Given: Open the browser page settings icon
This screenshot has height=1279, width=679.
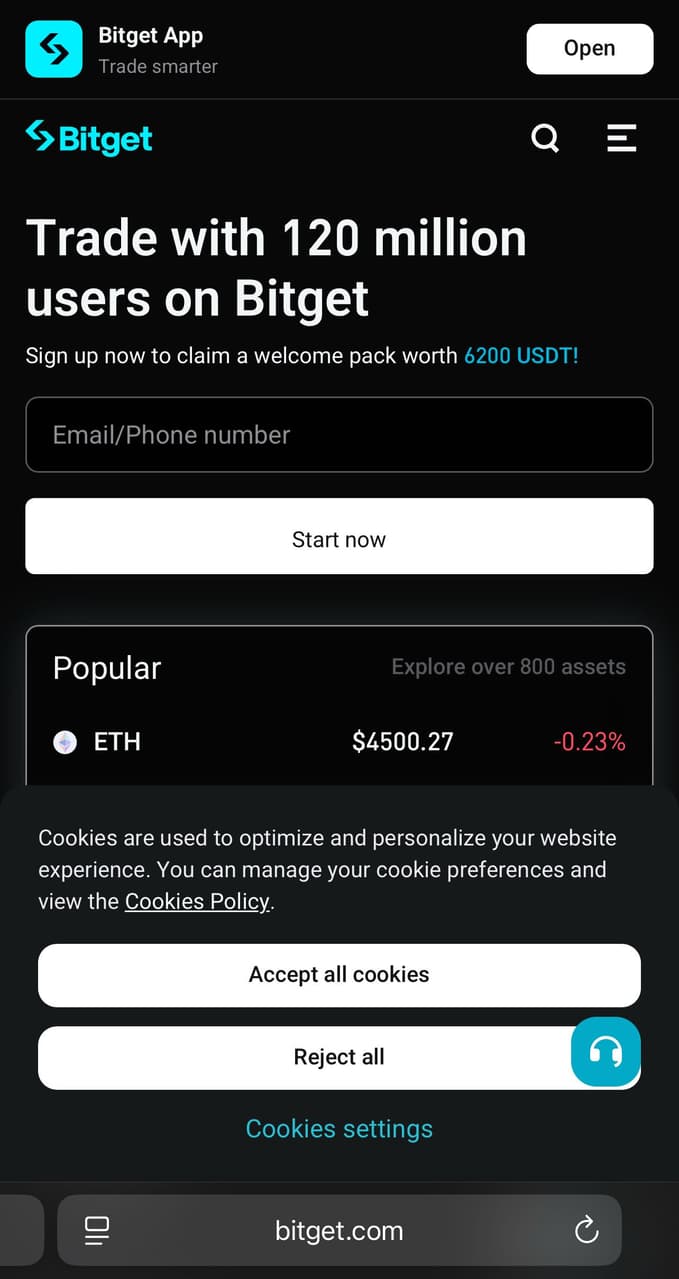Looking at the screenshot, I should [97, 1231].
